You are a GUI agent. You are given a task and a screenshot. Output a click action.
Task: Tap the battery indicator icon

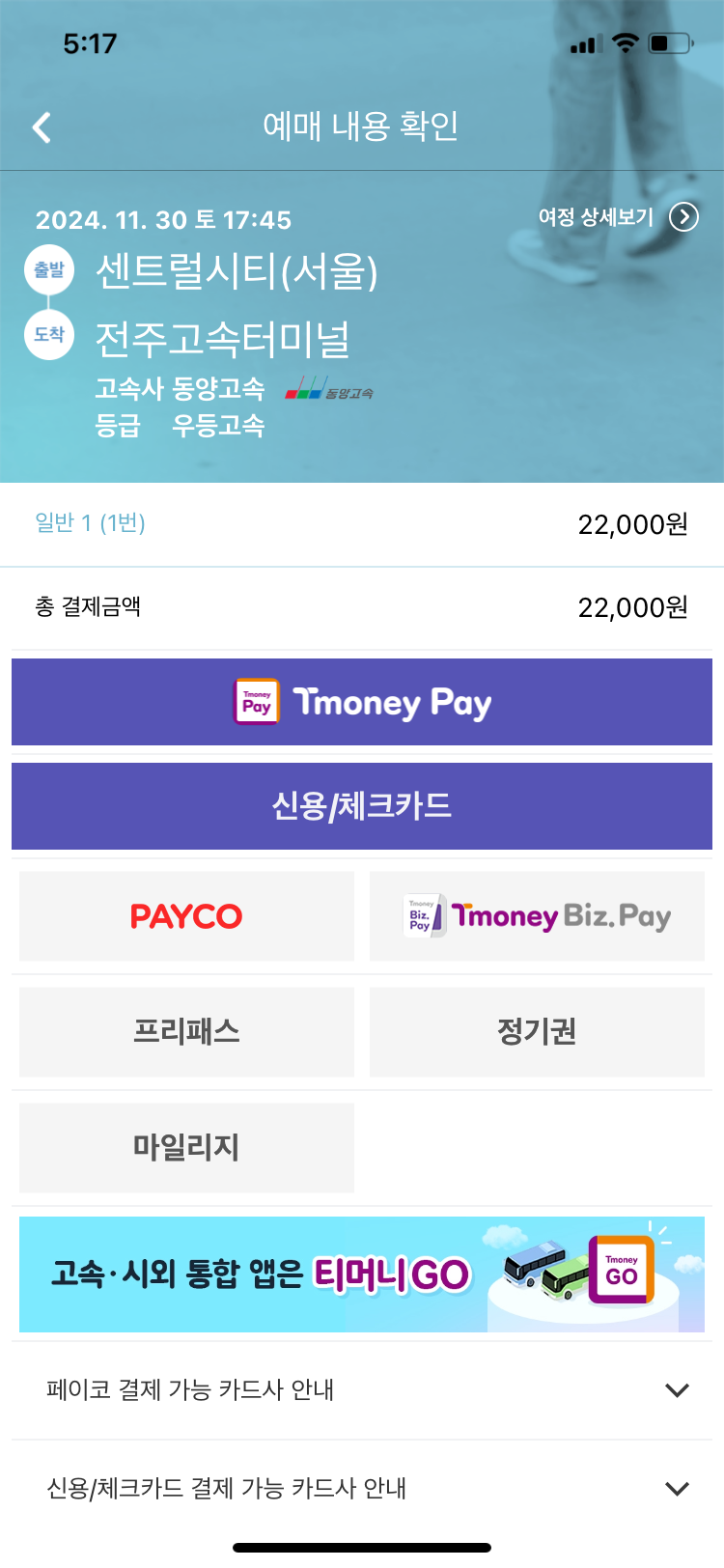click(x=668, y=42)
